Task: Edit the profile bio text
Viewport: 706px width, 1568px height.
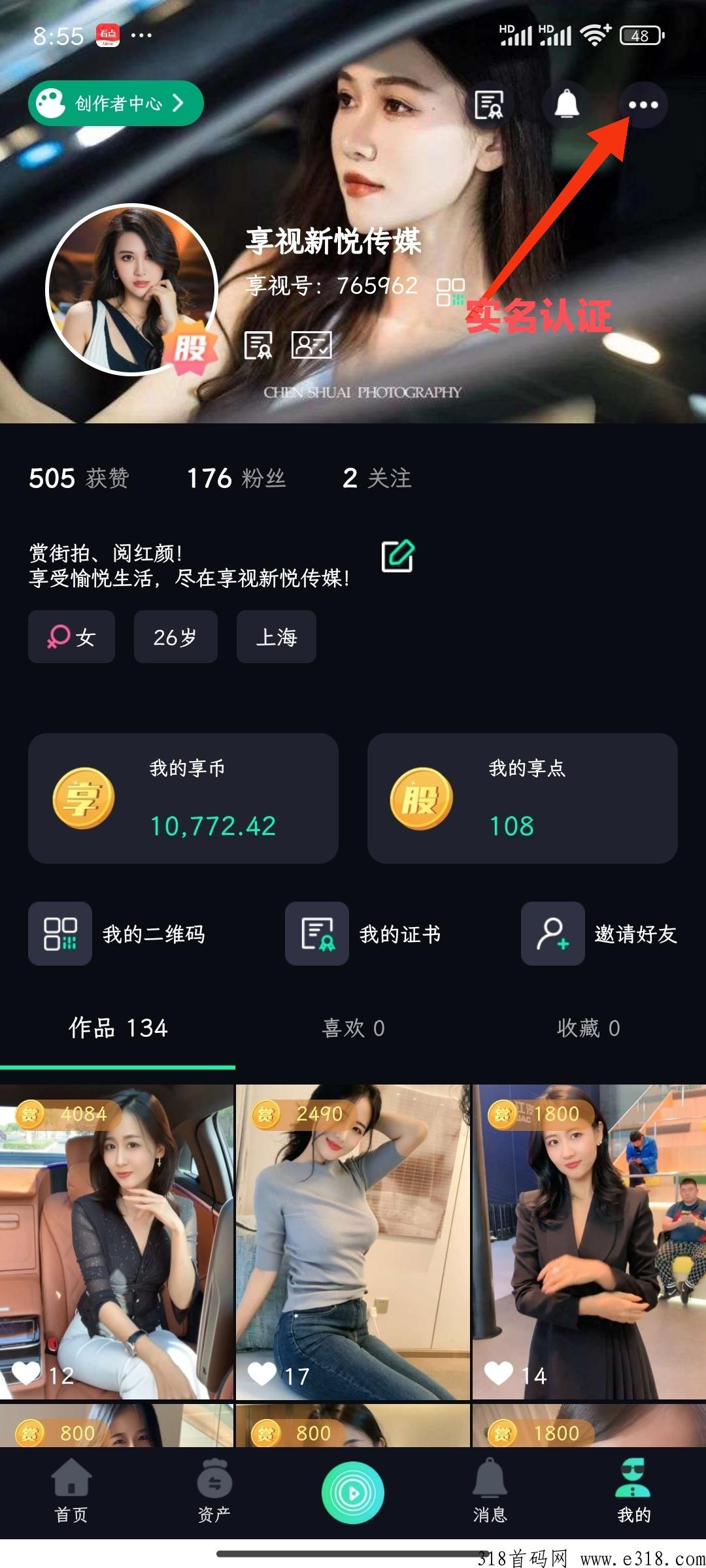Action: [397, 557]
